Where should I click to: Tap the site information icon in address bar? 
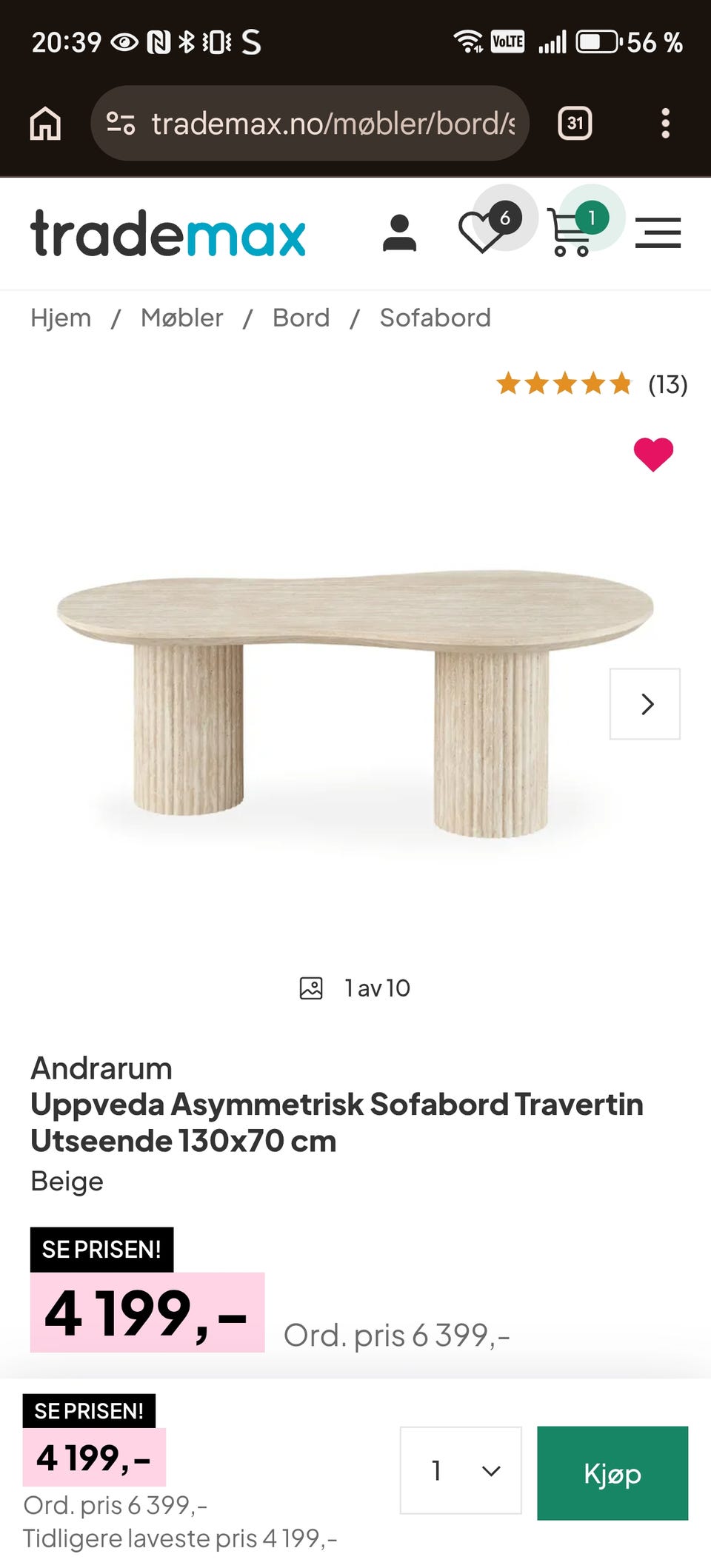coord(122,122)
